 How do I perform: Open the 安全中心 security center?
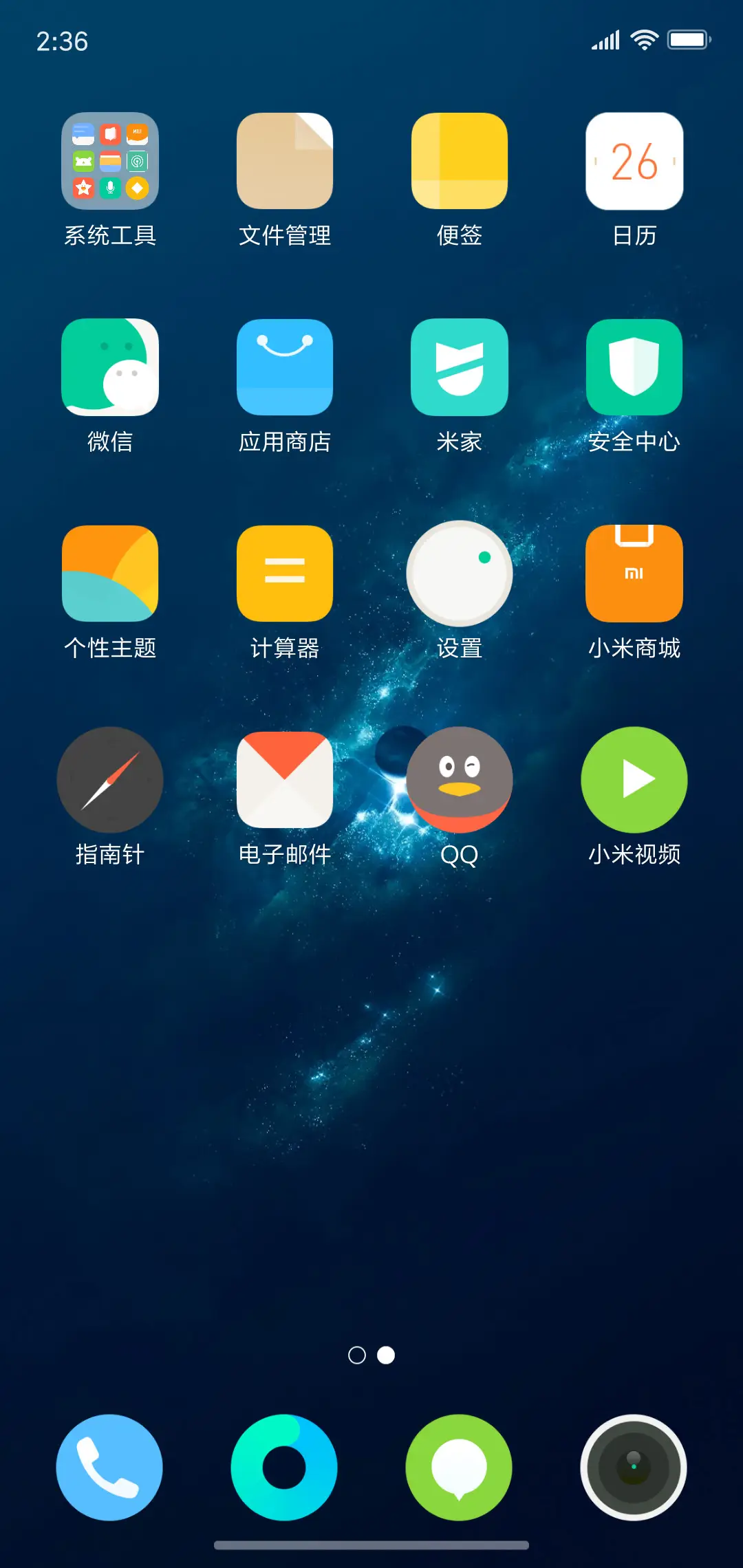click(634, 367)
